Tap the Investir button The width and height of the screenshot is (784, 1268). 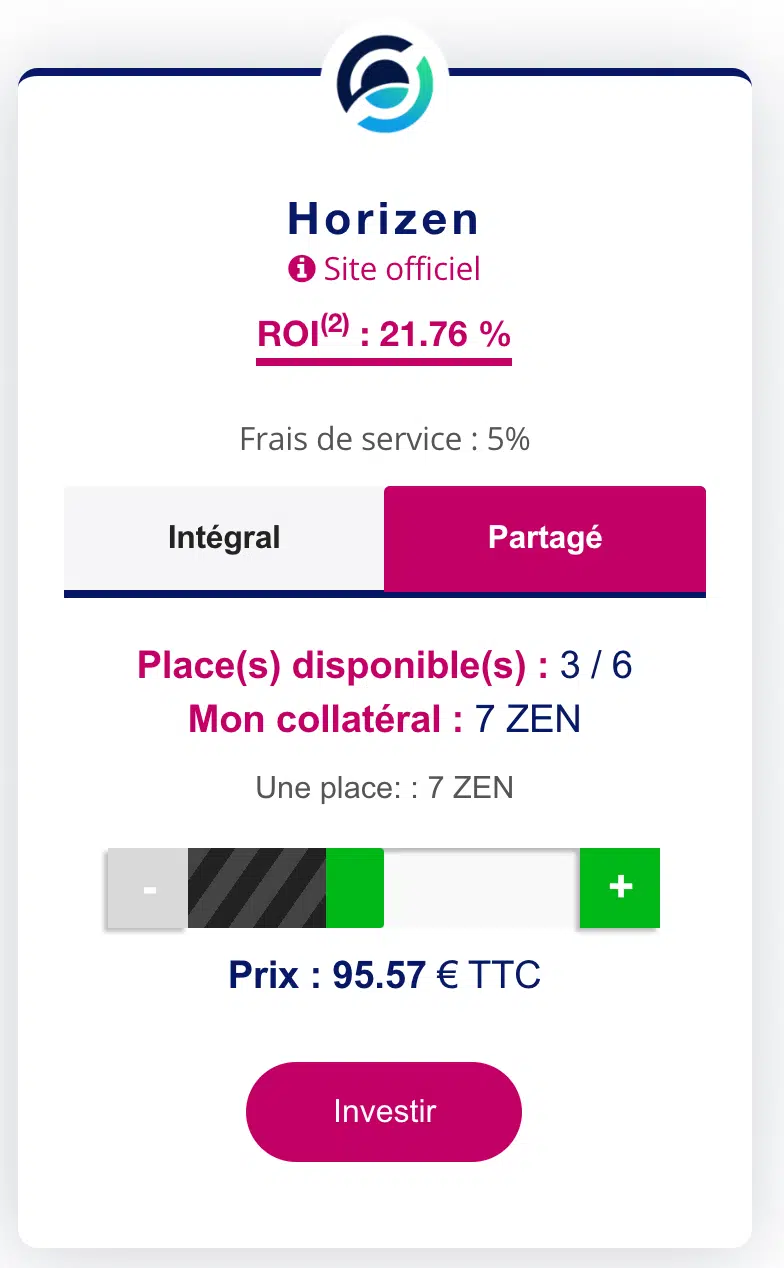pos(384,1112)
